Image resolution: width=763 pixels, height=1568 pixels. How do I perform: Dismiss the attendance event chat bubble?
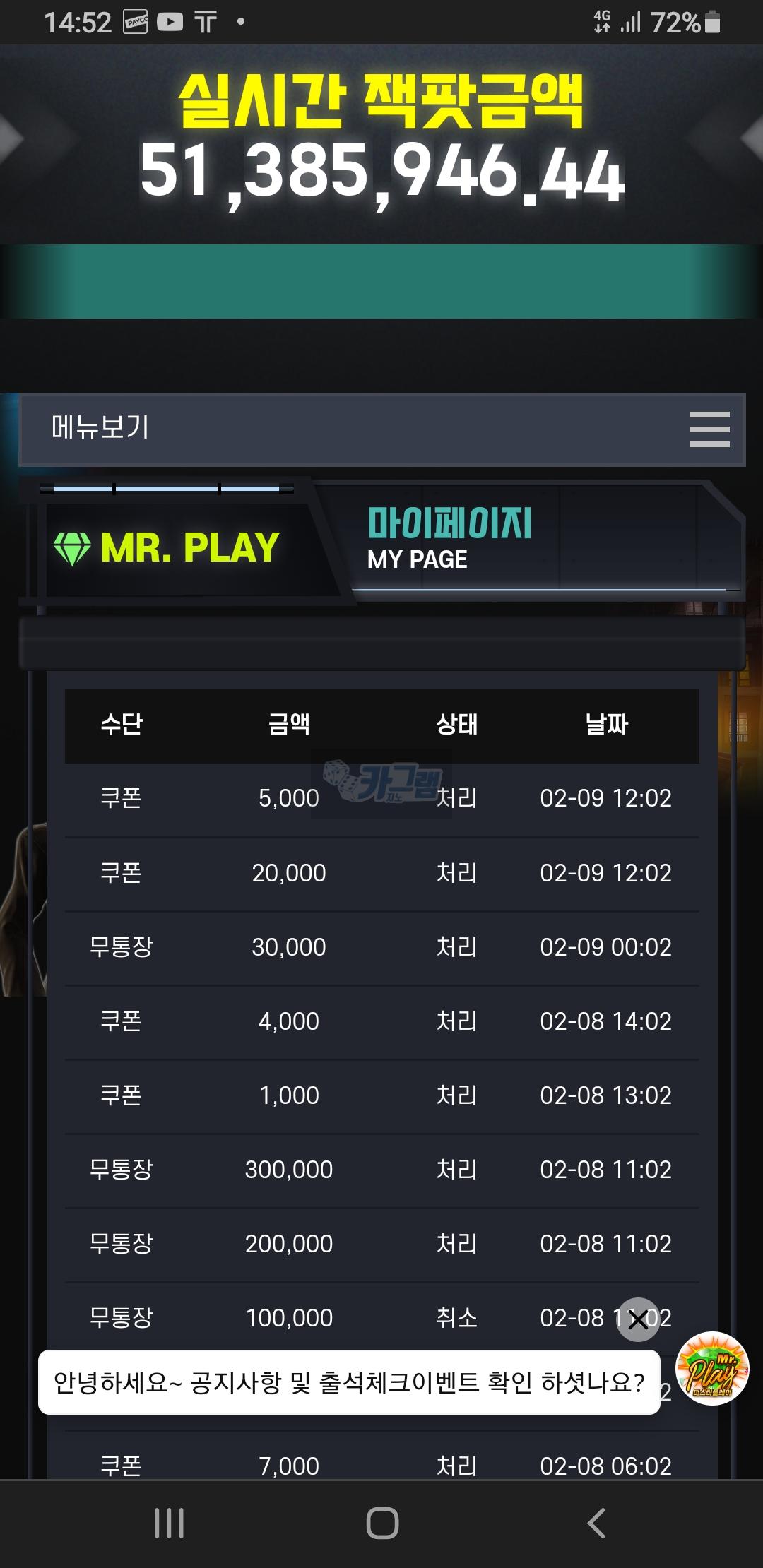click(x=638, y=1319)
